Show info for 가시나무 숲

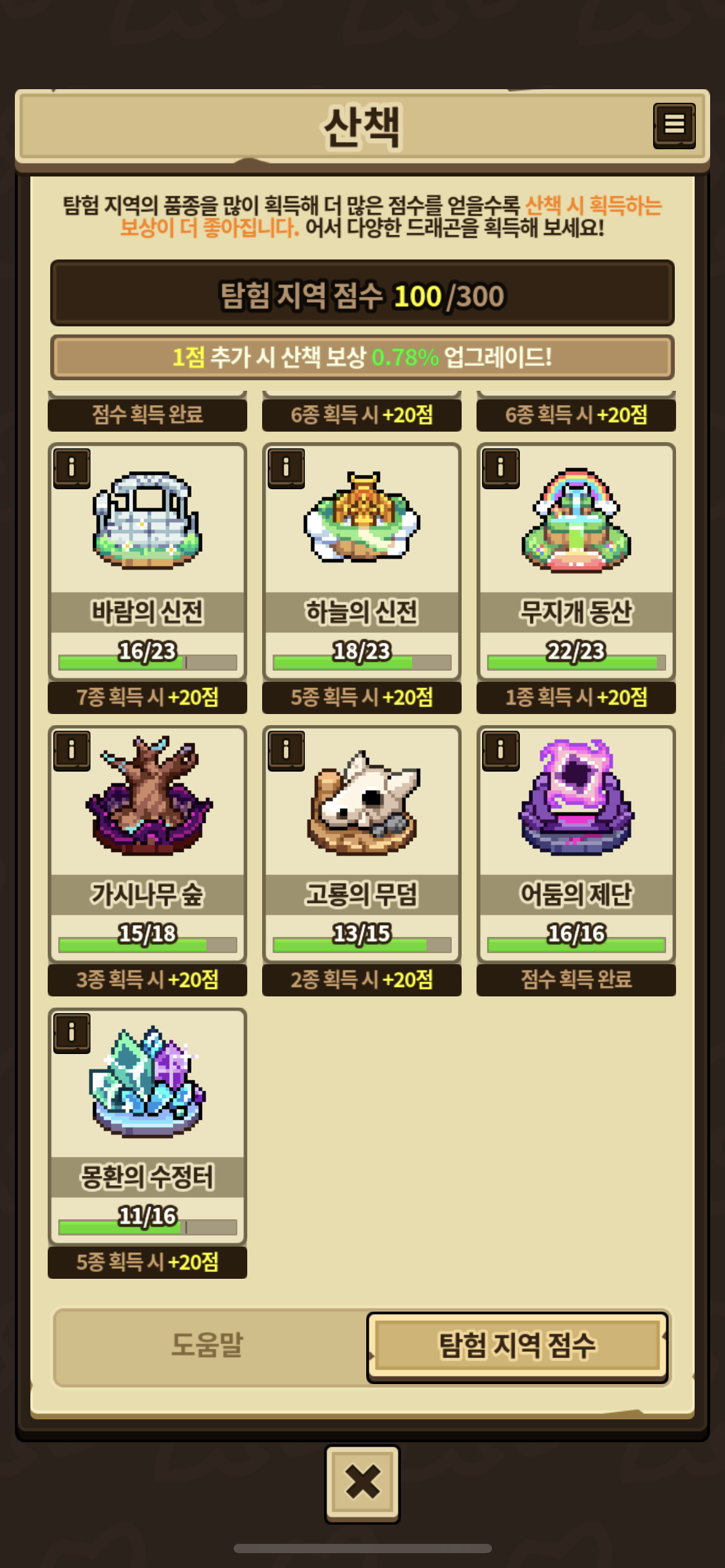(72, 750)
